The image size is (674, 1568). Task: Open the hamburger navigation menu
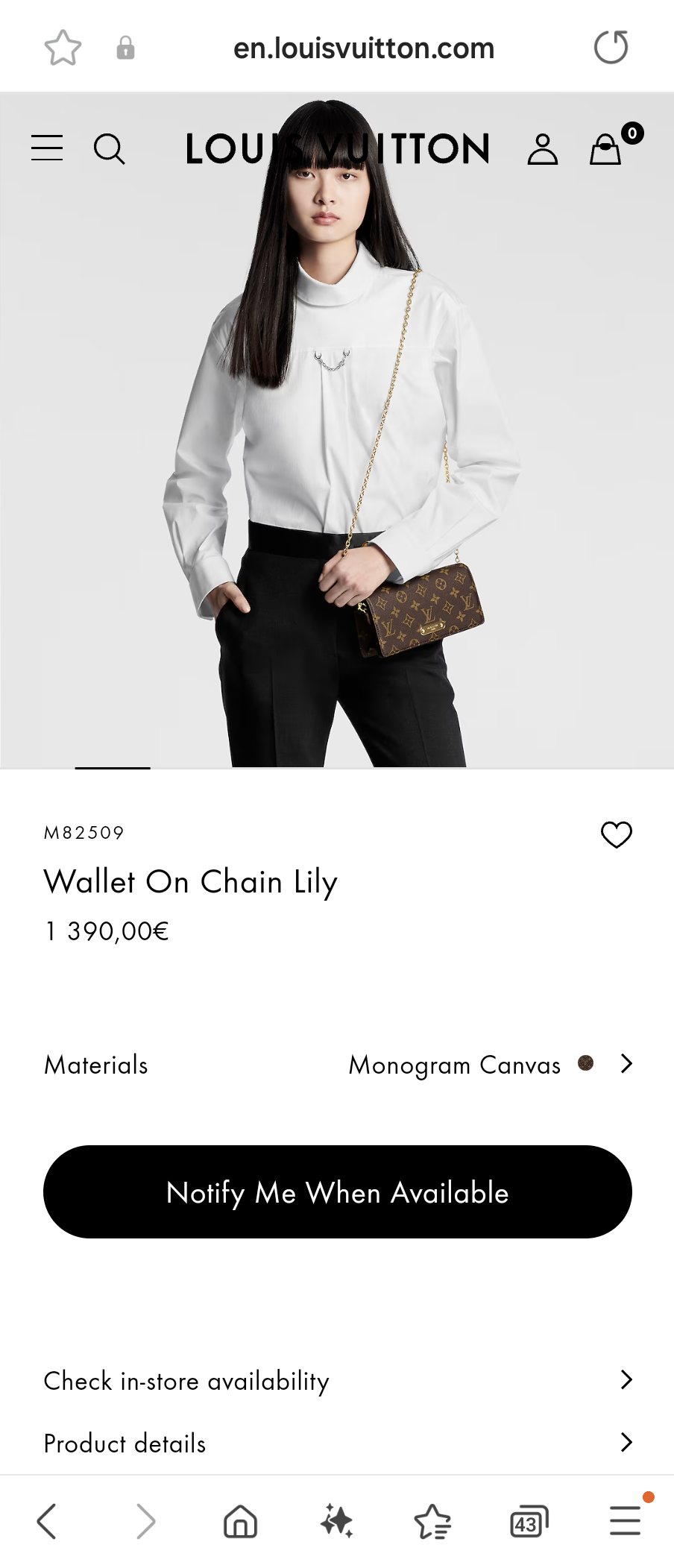(x=46, y=148)
